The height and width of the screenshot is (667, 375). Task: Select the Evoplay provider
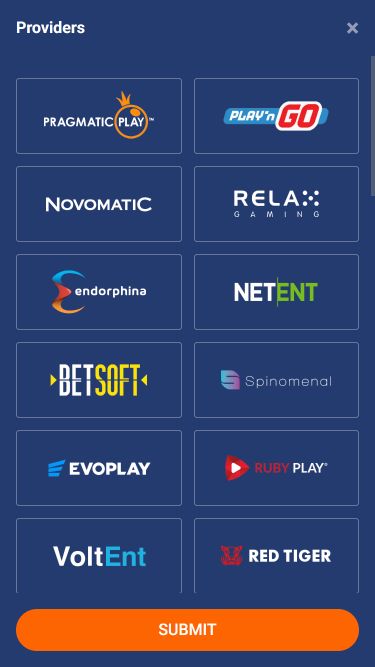coord(99,468)
